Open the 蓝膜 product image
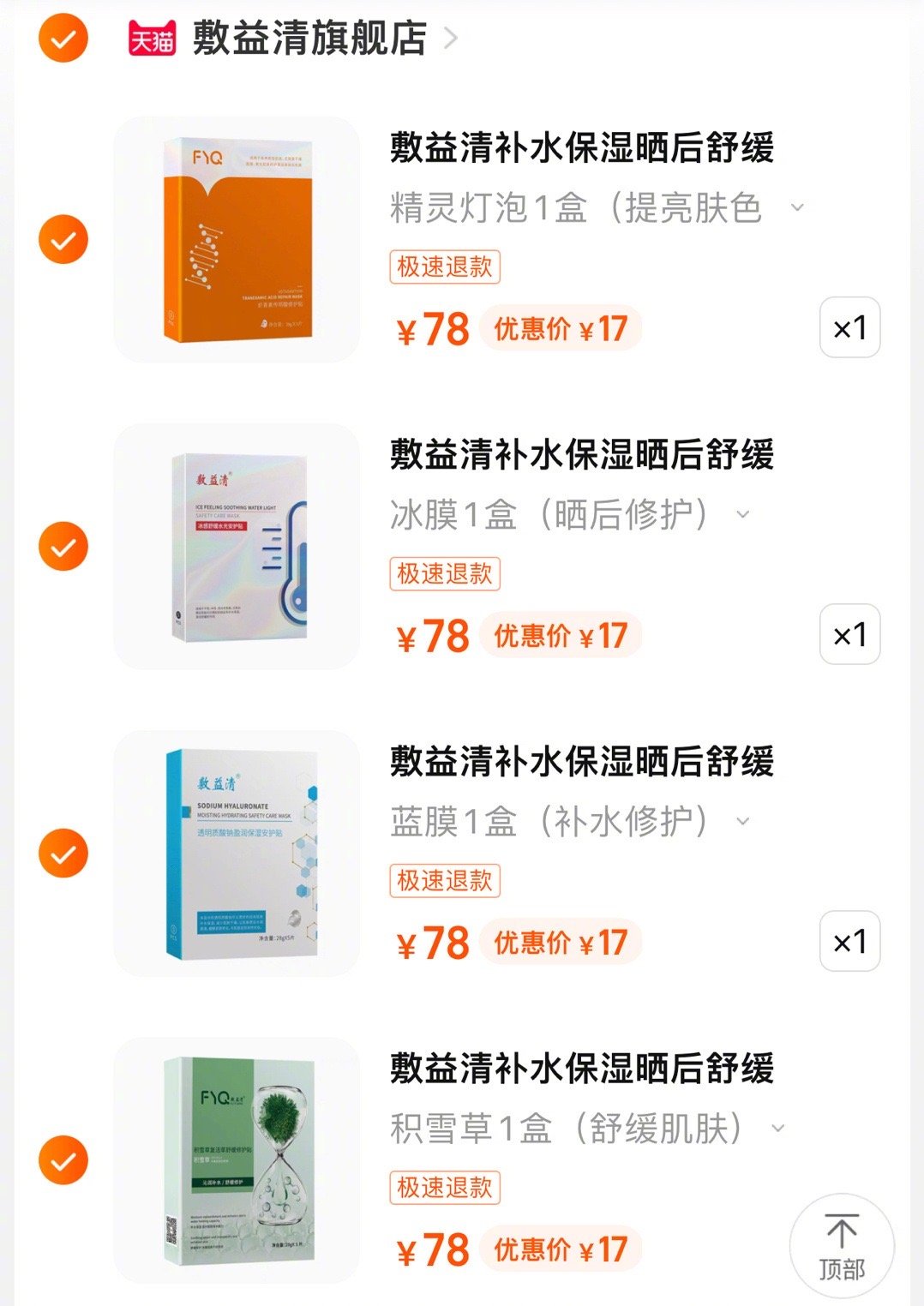 point(237,854)
